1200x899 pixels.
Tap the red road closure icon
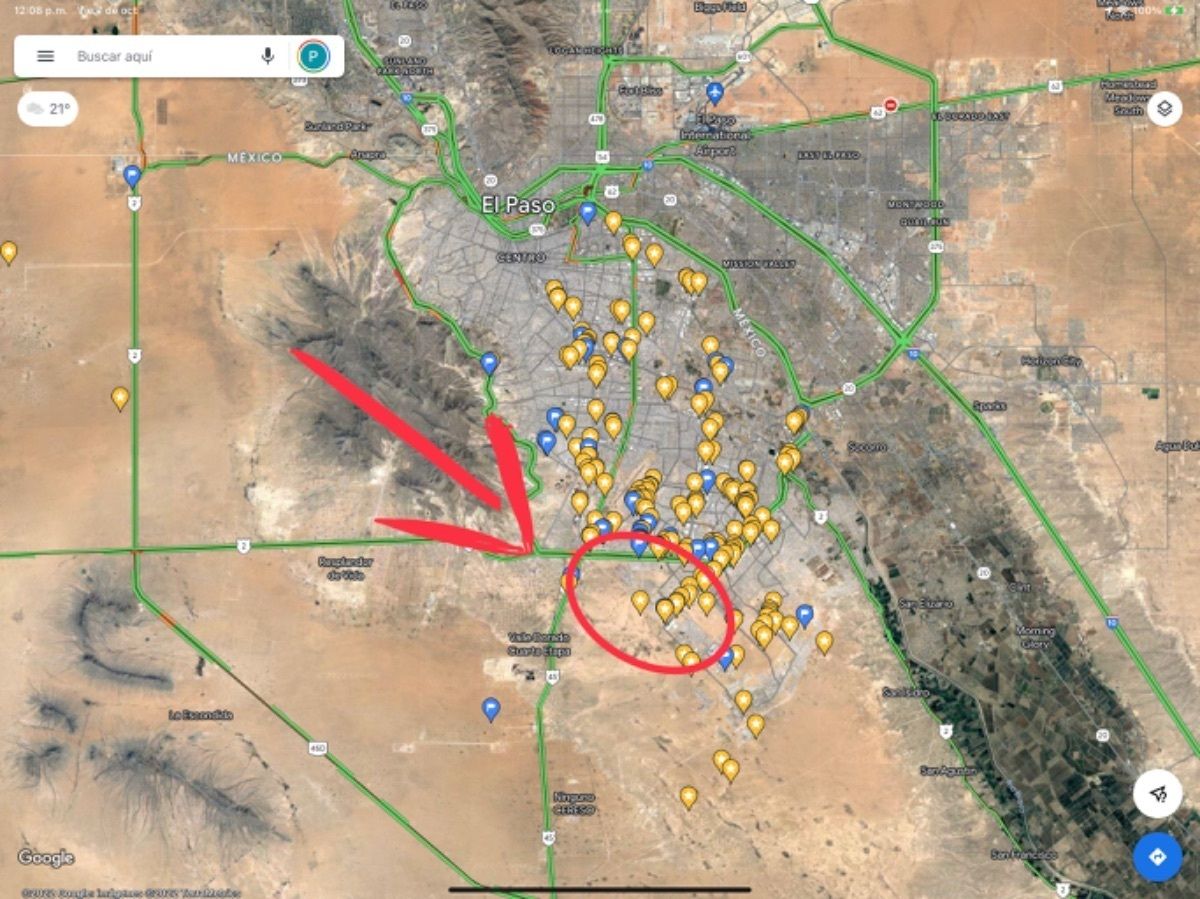891,105
